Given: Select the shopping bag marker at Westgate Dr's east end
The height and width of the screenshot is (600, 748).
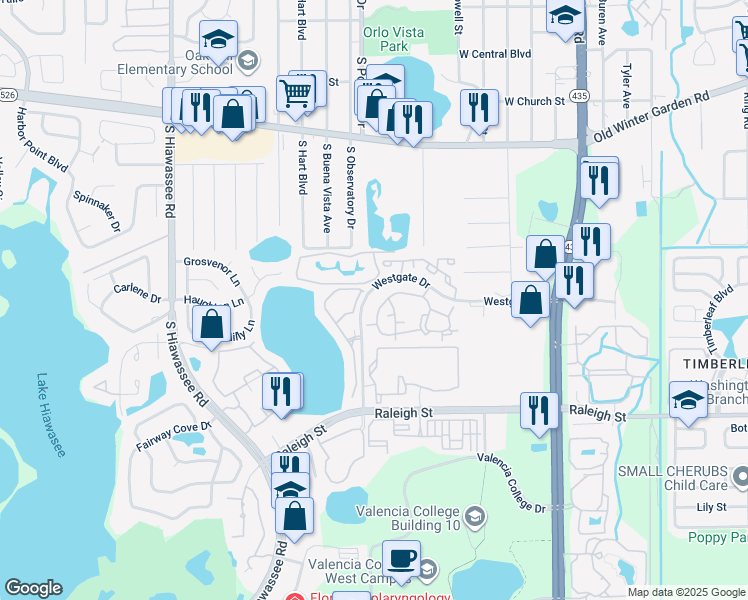Looking at the screenshot, I should 530,299.
